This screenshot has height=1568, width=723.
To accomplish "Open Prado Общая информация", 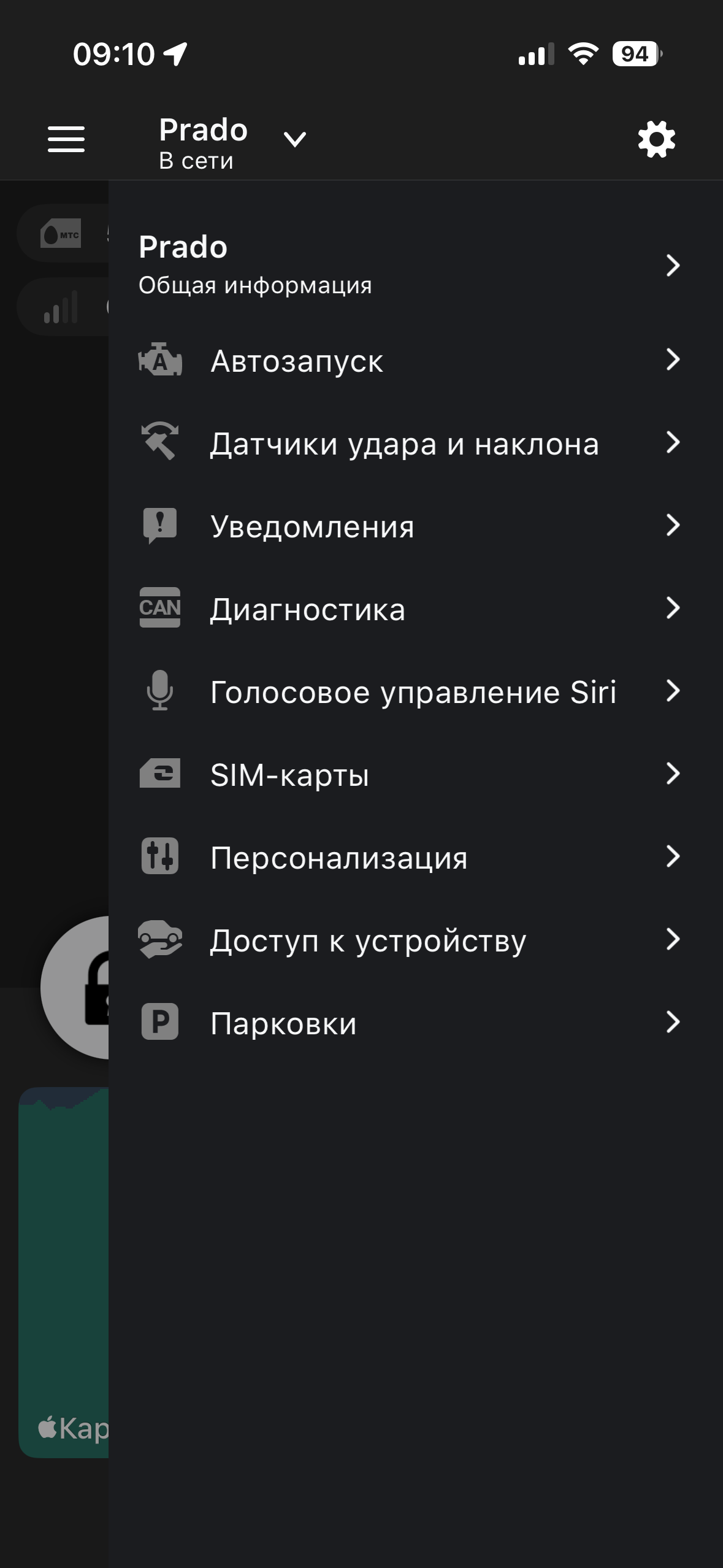I will pos(409,265).
